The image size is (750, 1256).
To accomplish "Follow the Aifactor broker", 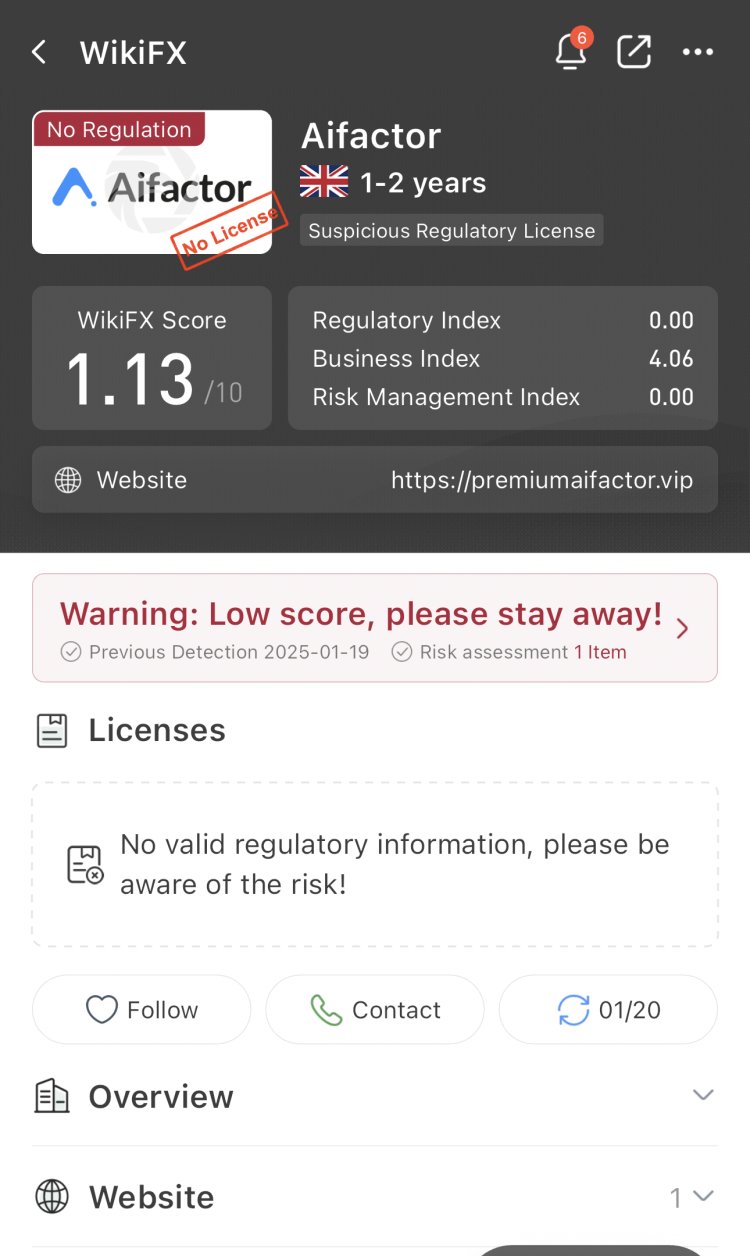I will (142, 1010).
